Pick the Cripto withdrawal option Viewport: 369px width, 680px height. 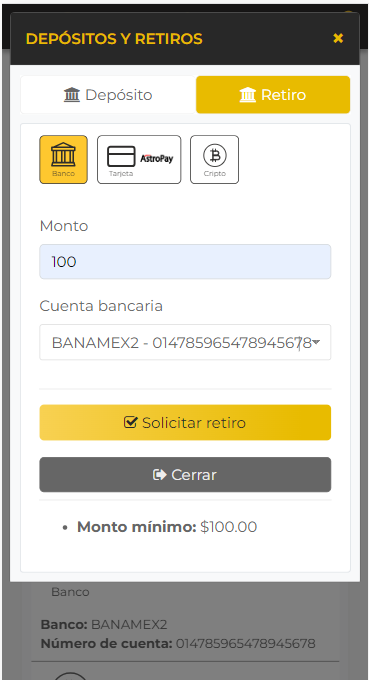click(x=214, y=160)
